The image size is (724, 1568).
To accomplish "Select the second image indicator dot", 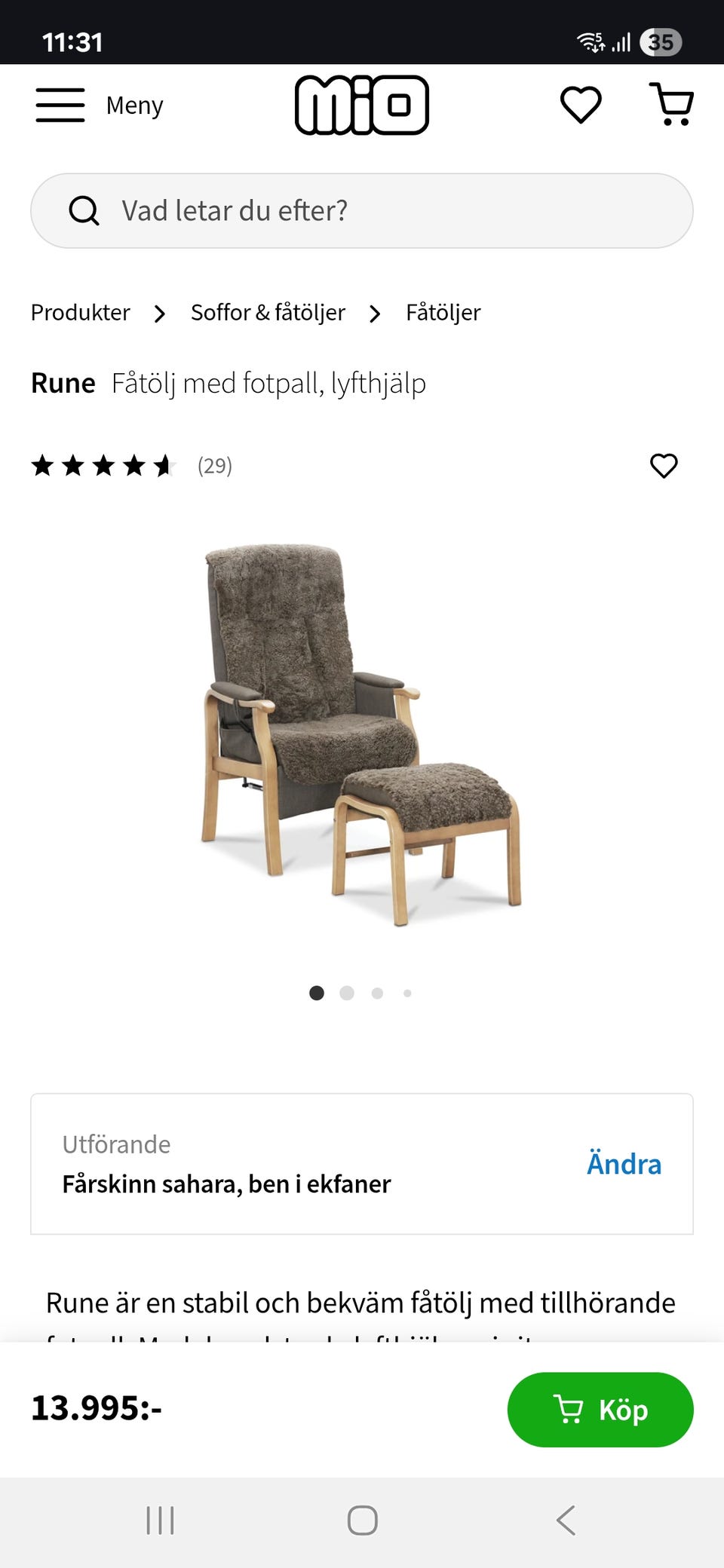I will 347,993.
